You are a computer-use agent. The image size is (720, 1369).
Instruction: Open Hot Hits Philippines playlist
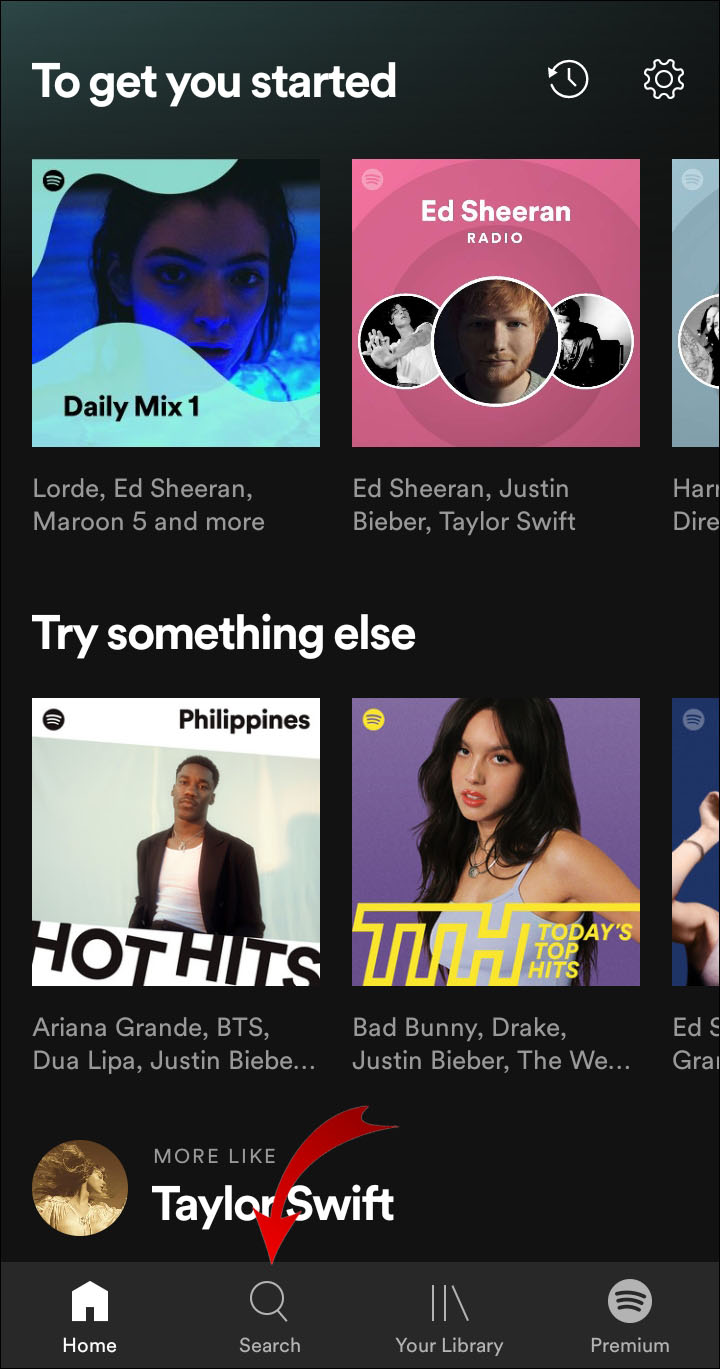click(176, 842)
